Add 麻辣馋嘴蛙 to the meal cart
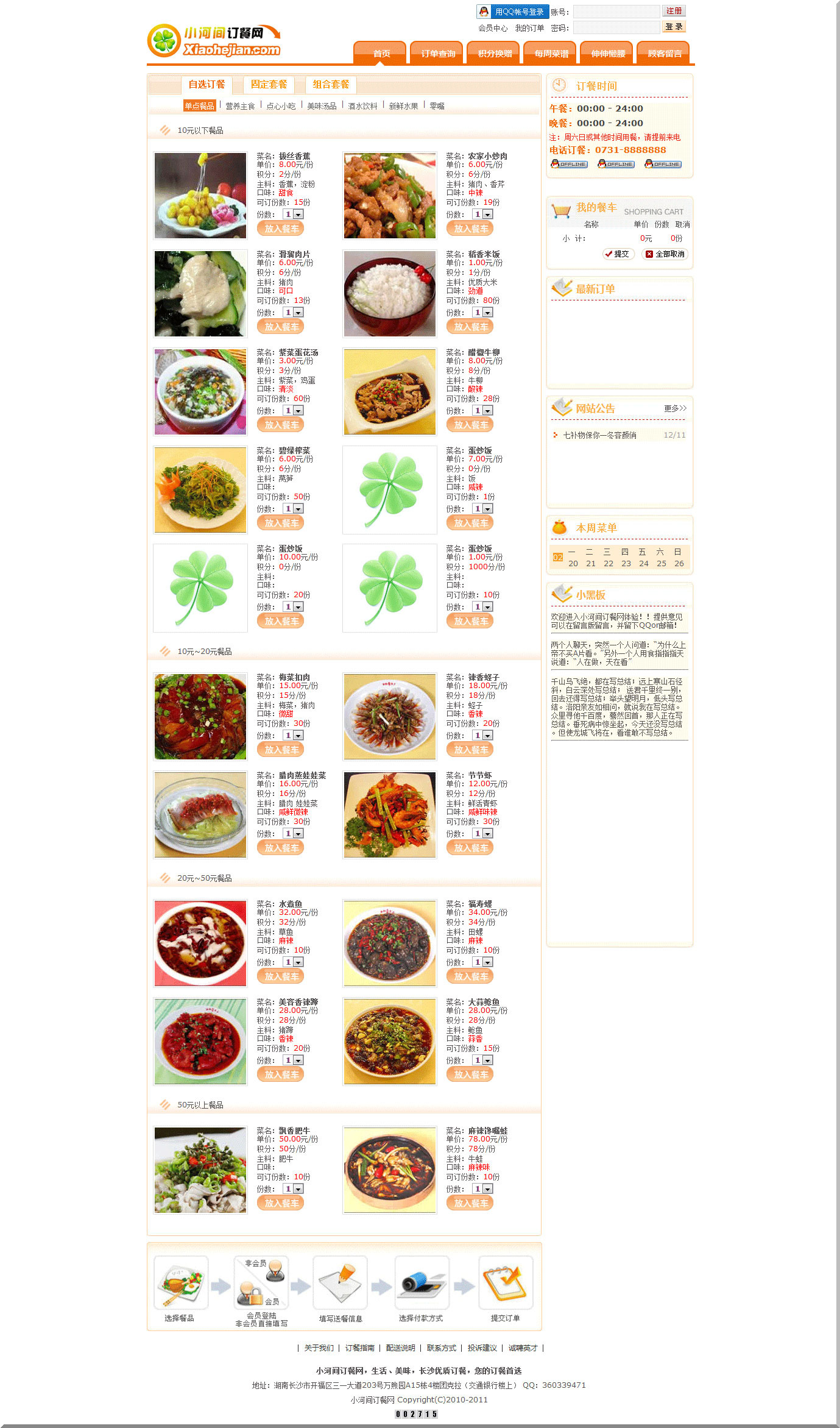Screen dimensions: 840x1428 pos(470,1203)
